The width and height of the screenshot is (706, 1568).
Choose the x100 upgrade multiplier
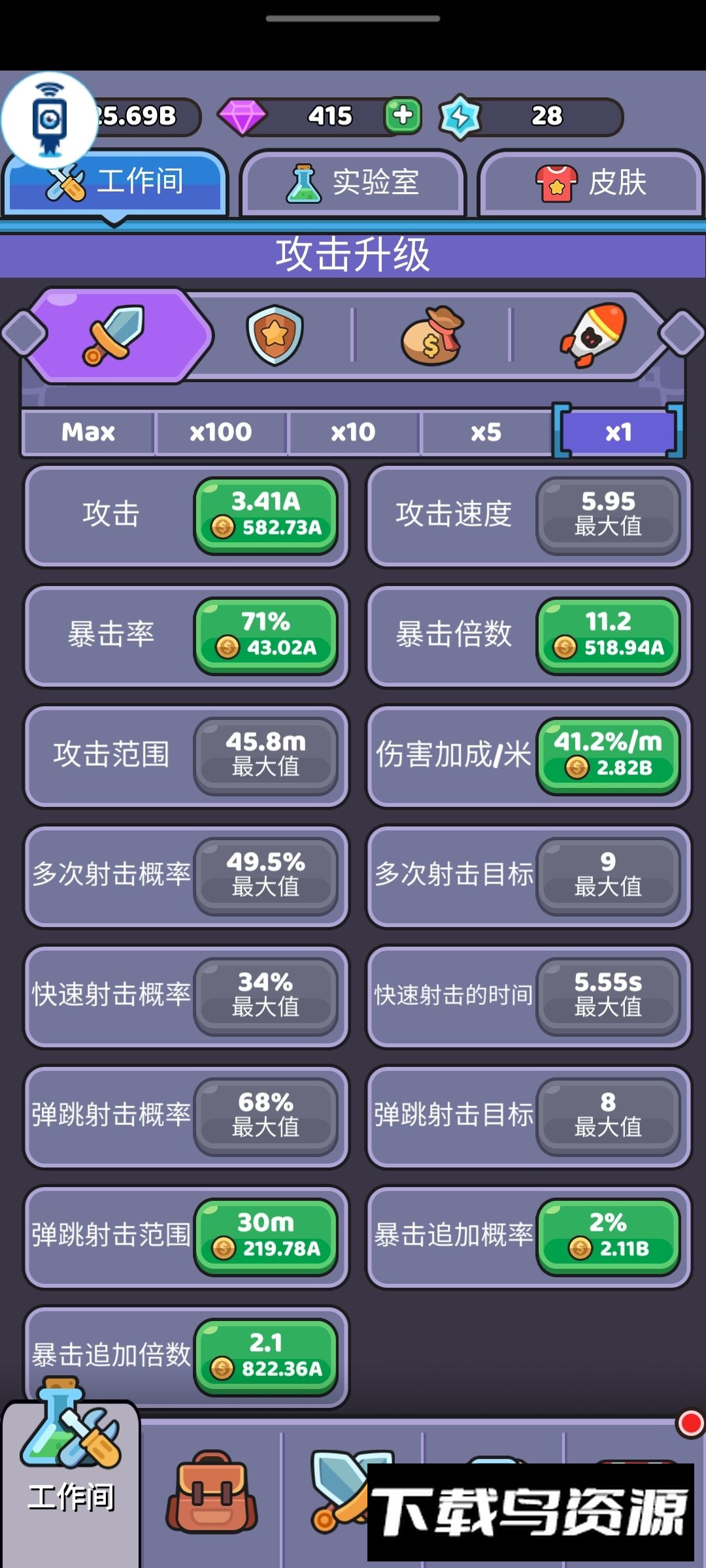coord(221,432)
